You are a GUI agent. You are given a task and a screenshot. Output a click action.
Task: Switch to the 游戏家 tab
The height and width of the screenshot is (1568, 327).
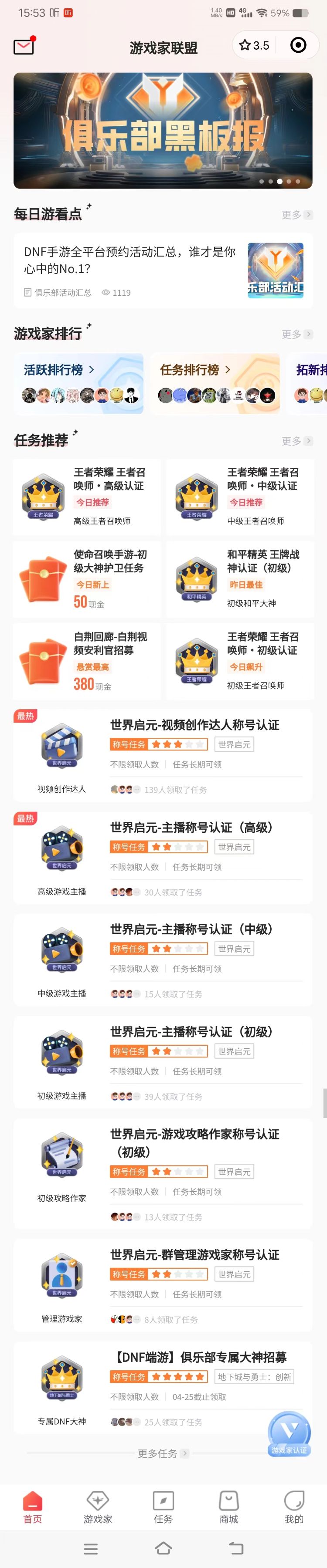coord(98,1507)
